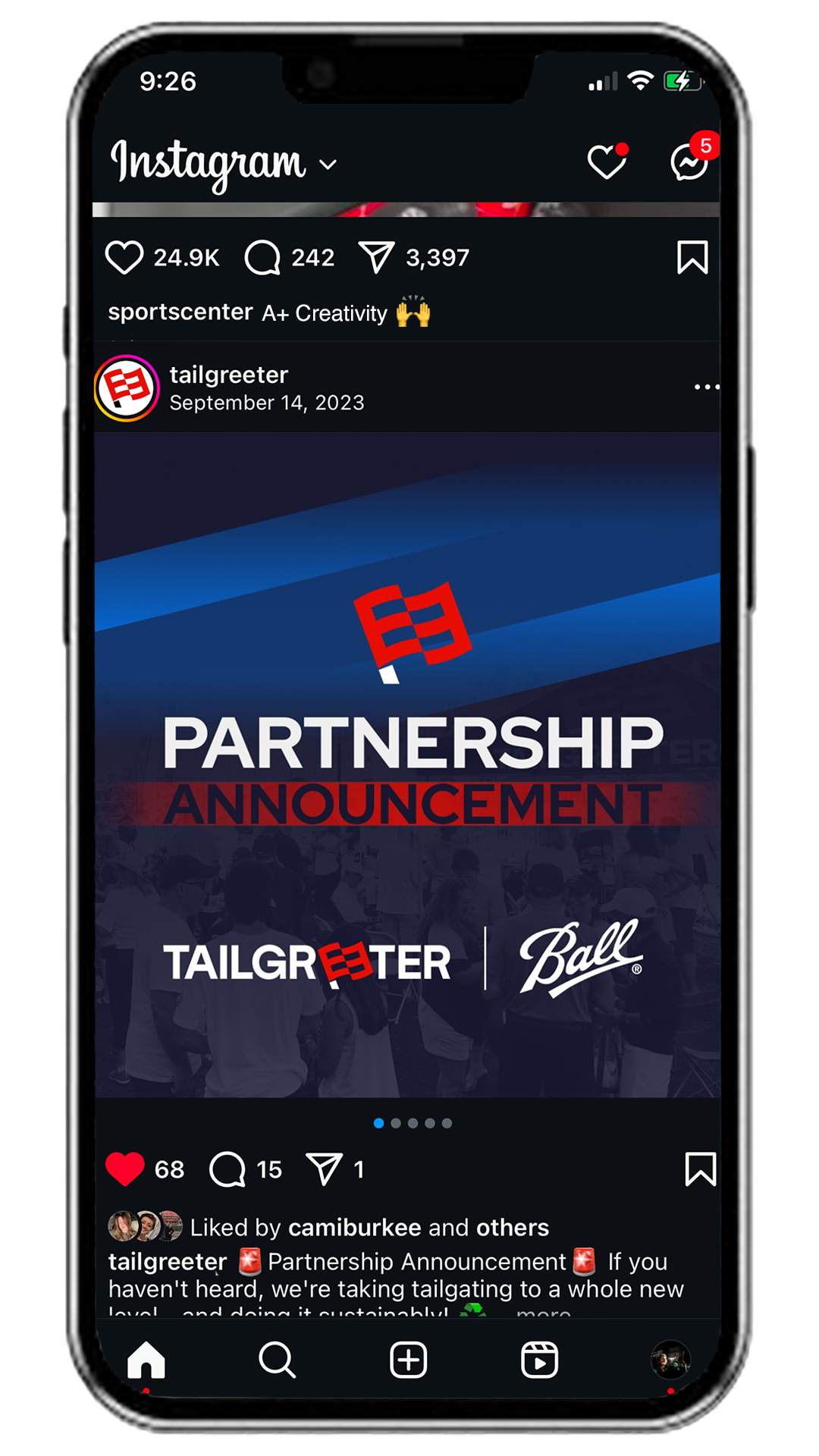Viewport: 819px width, 1456px height.
Task: Save tailgreeter's post to bookmarks
Action: click(x=701, y=1169)
